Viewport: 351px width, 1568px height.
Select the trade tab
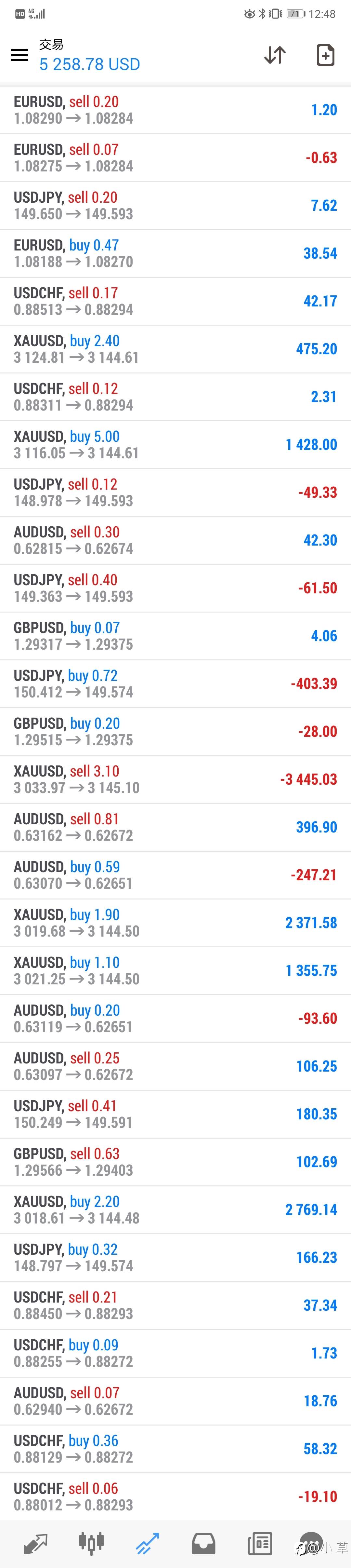(147, 1543)
